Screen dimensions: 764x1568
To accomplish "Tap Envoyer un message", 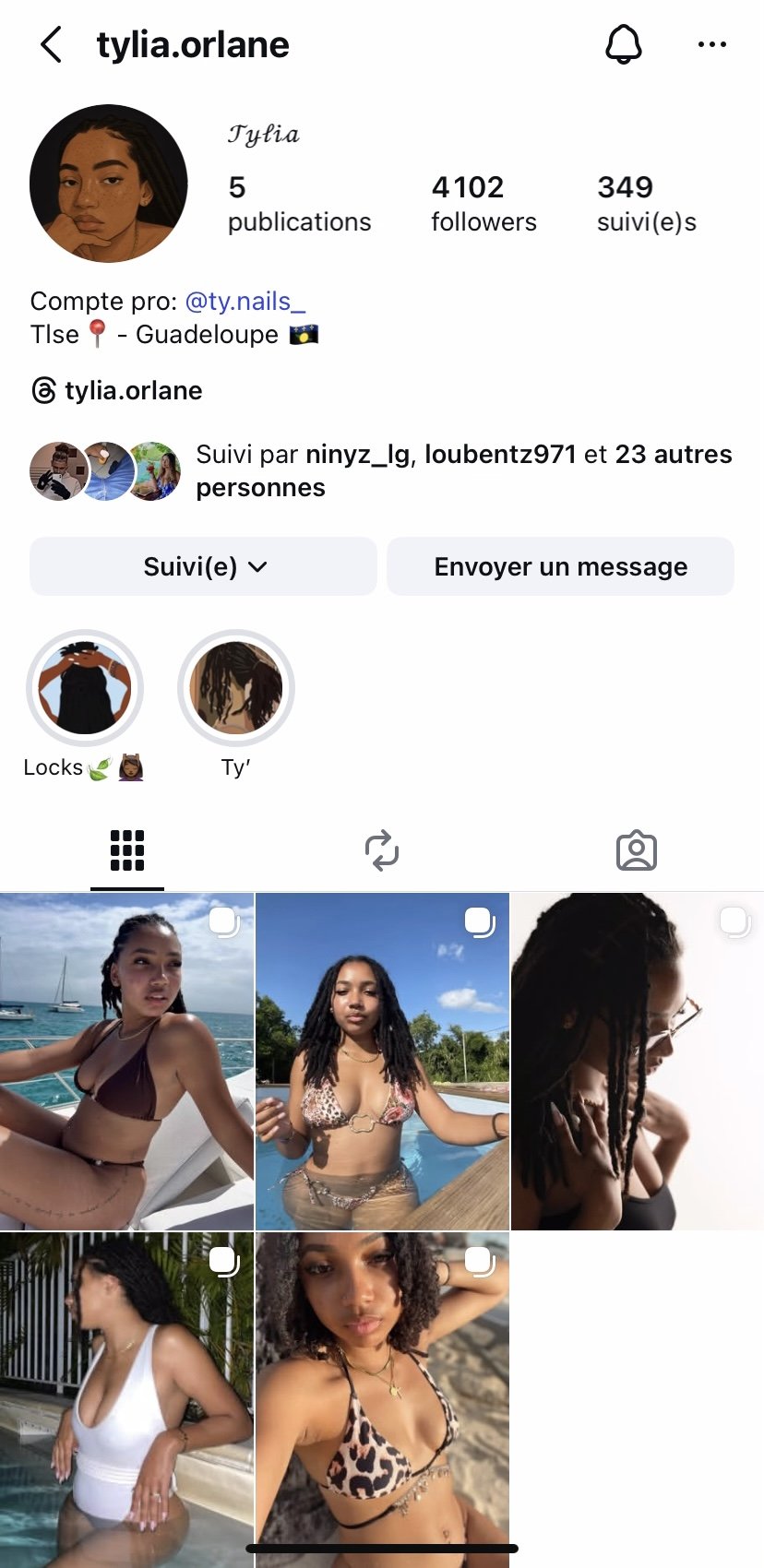I will [x=560, y=566].
